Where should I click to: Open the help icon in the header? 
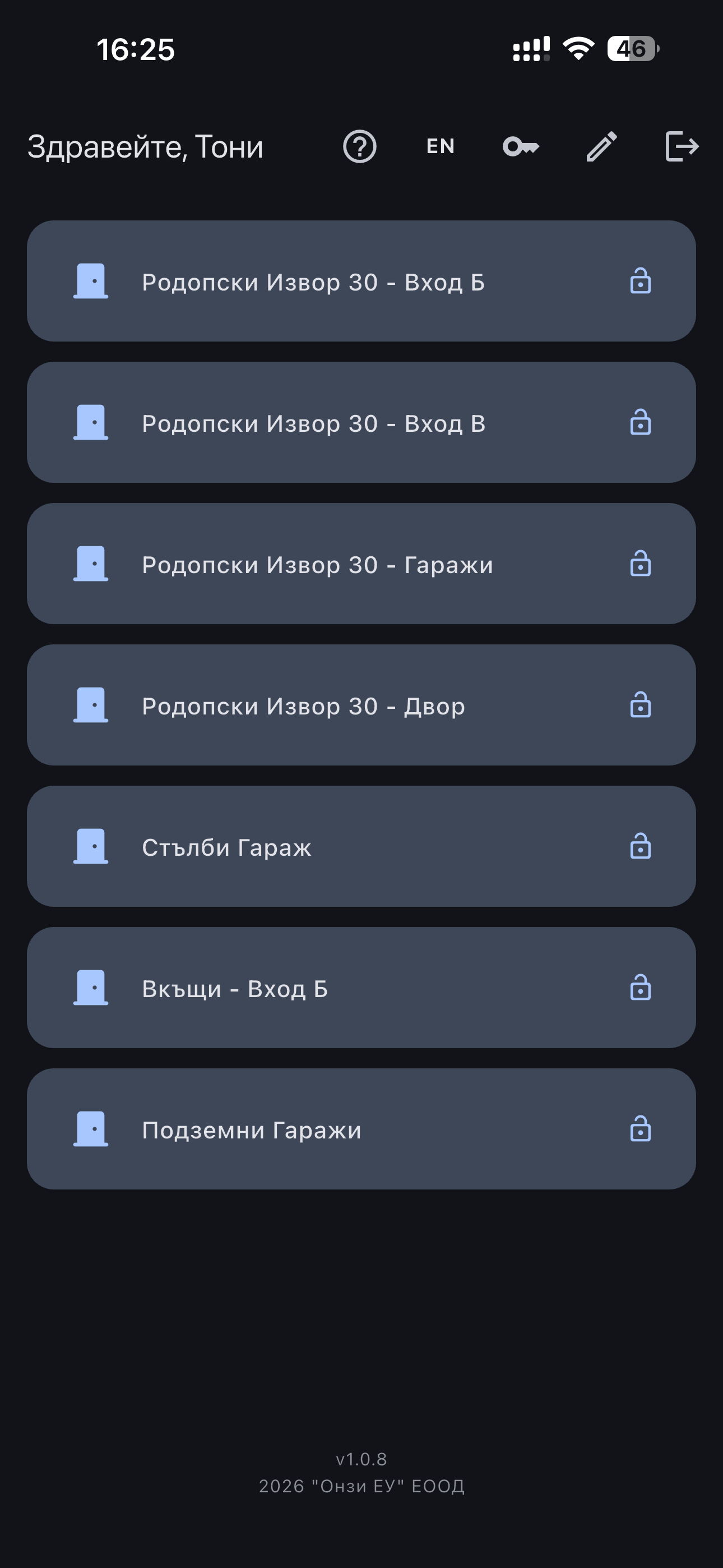[x=360, y=146]
